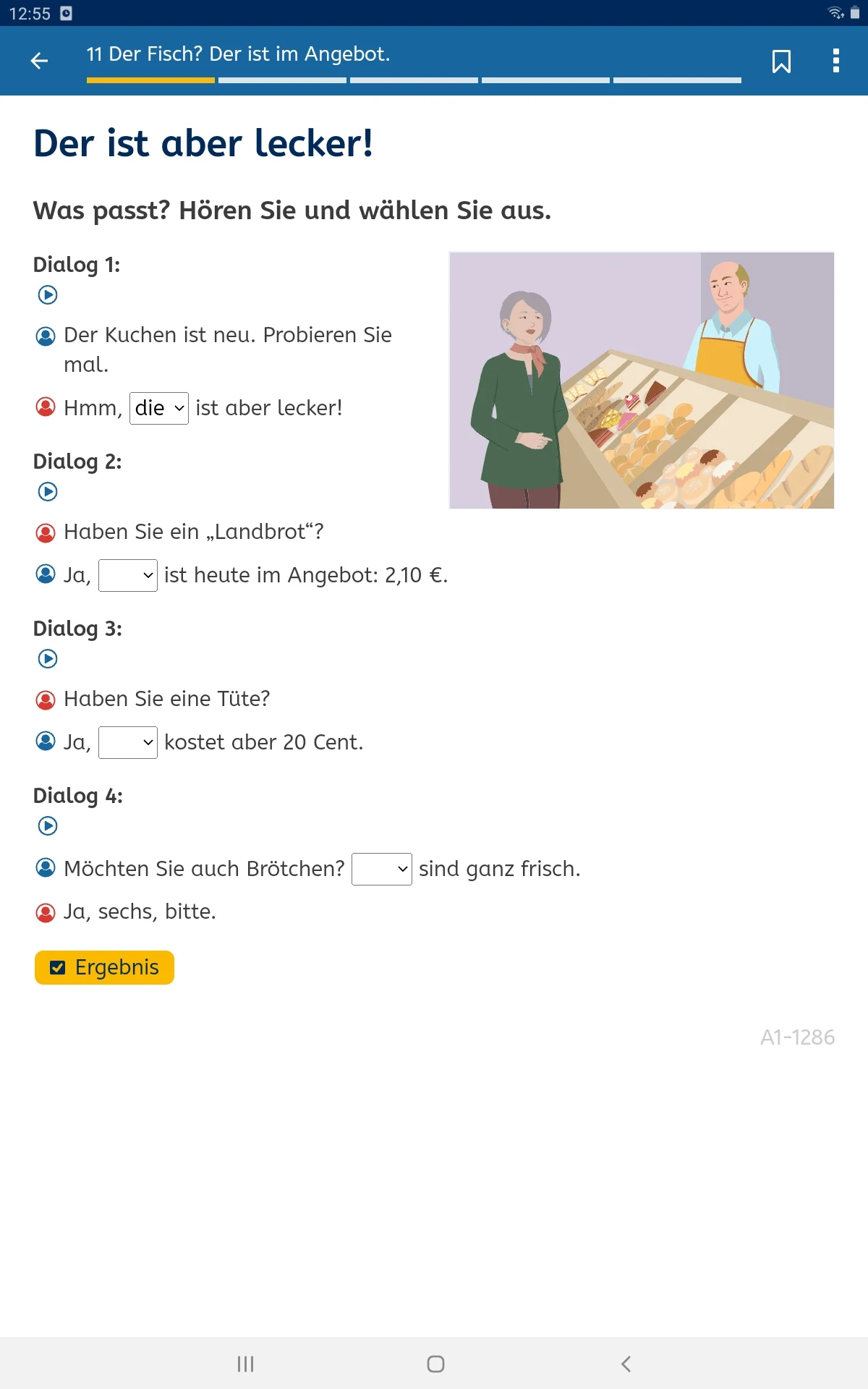Play the audio for Dialog 3
This screenshot has height=1389, width=868.
point(48,659)
